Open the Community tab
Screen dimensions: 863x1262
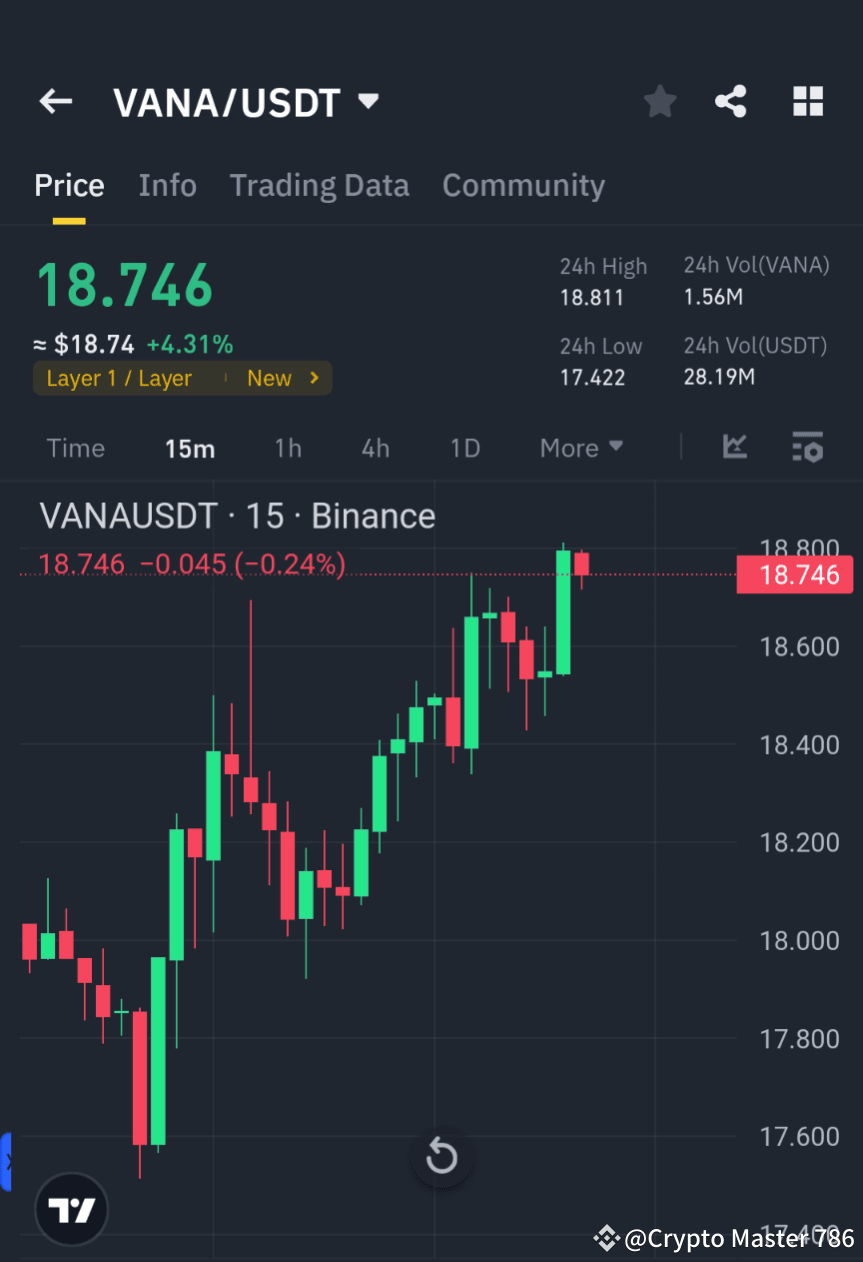(523, 185)
